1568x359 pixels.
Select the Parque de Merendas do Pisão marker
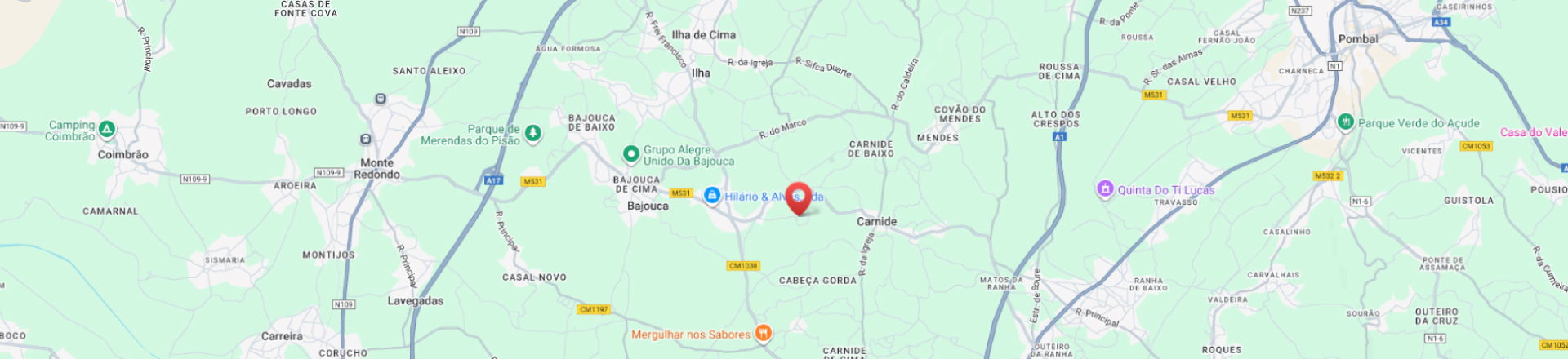[x=533, y=132]
